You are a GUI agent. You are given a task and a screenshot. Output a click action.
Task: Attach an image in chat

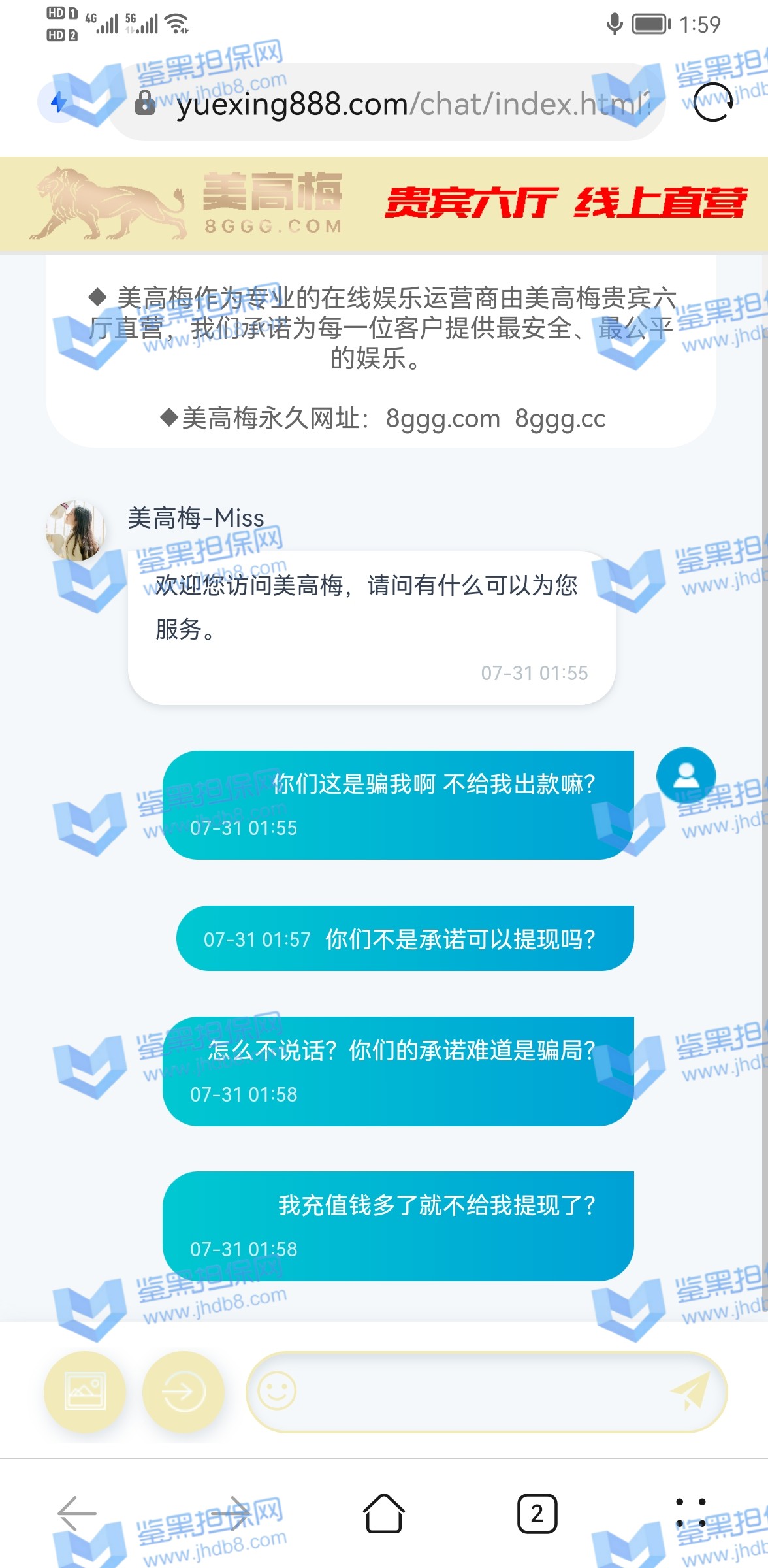point(84,1392)
